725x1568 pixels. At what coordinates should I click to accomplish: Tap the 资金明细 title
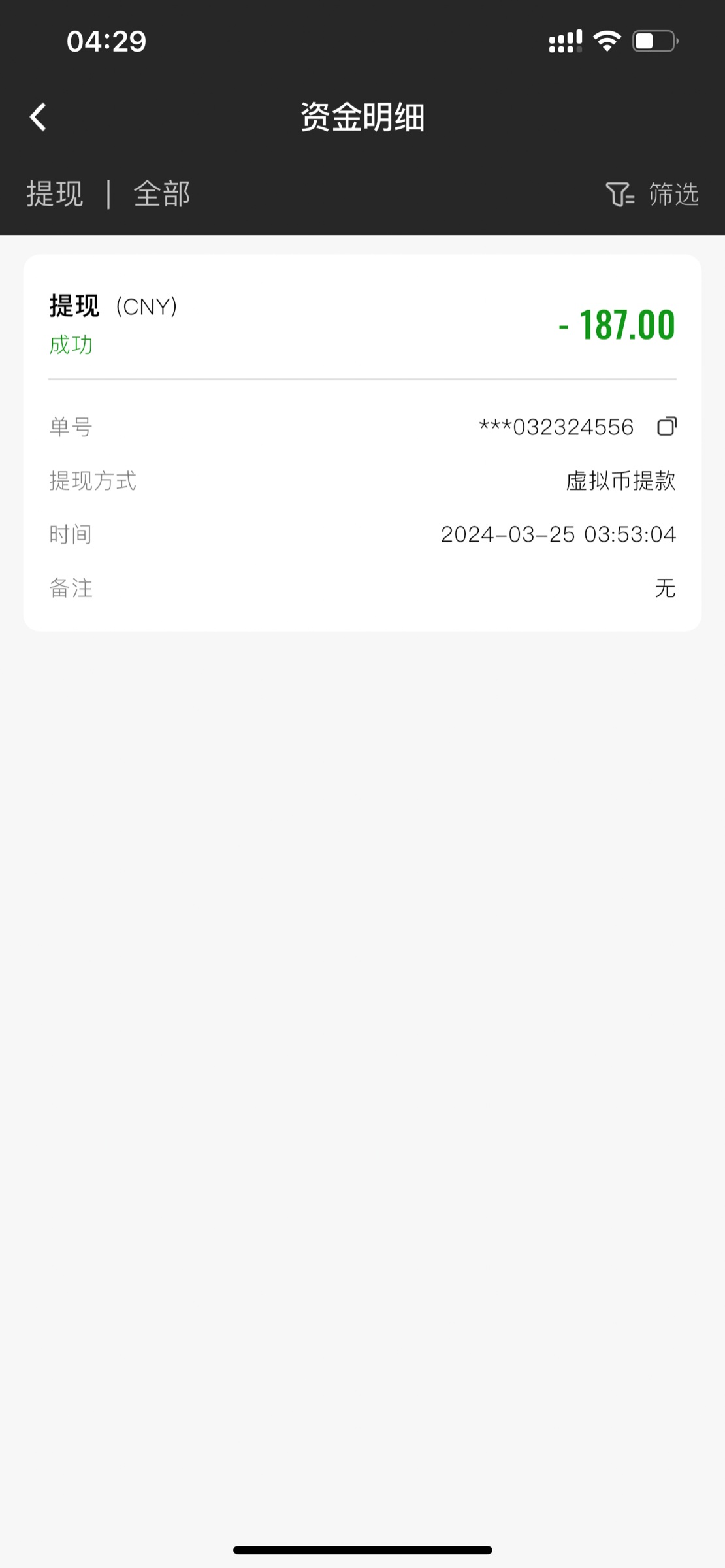click(x=362, y=116)
